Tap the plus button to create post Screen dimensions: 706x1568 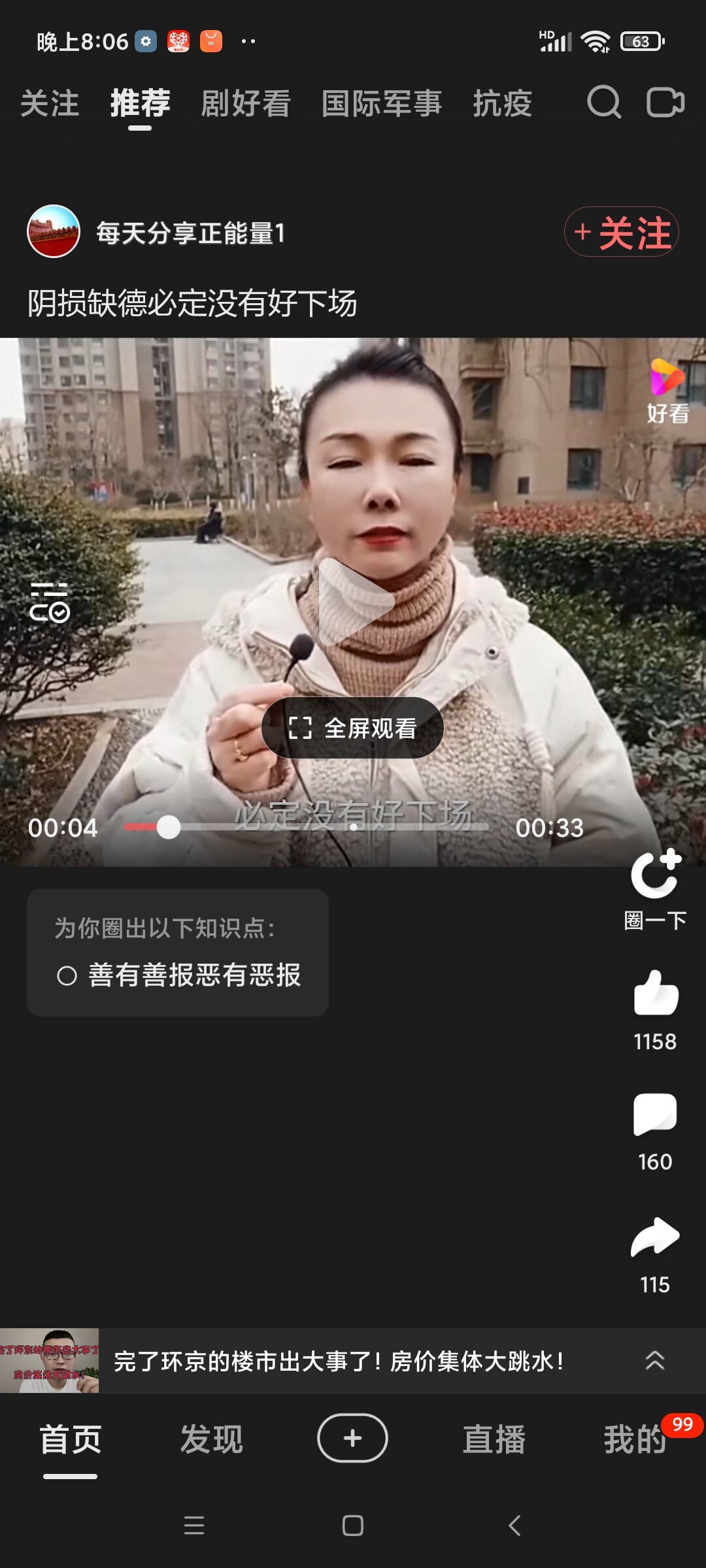coord(353,1438)
